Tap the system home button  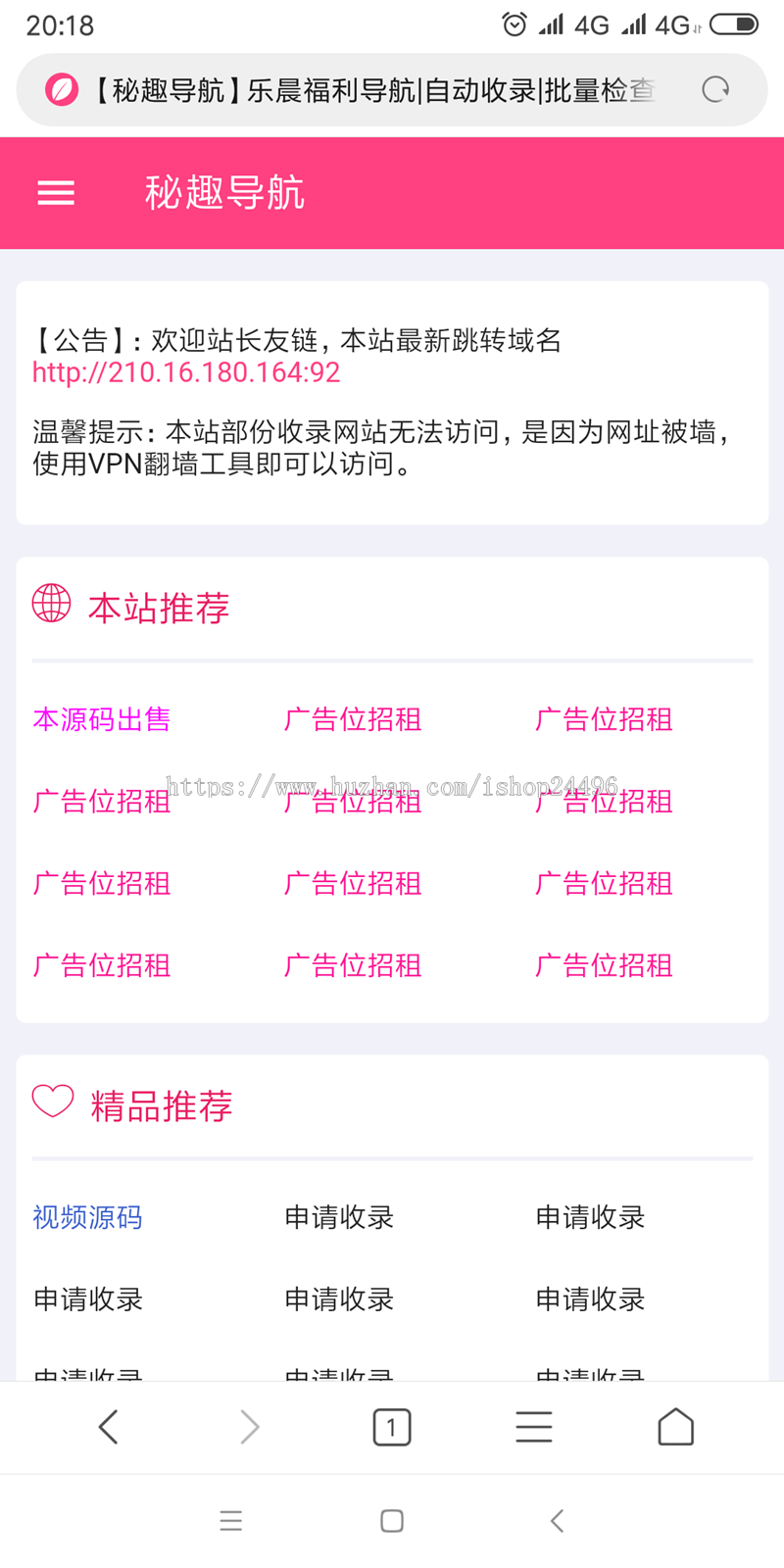click(392, 1521)
